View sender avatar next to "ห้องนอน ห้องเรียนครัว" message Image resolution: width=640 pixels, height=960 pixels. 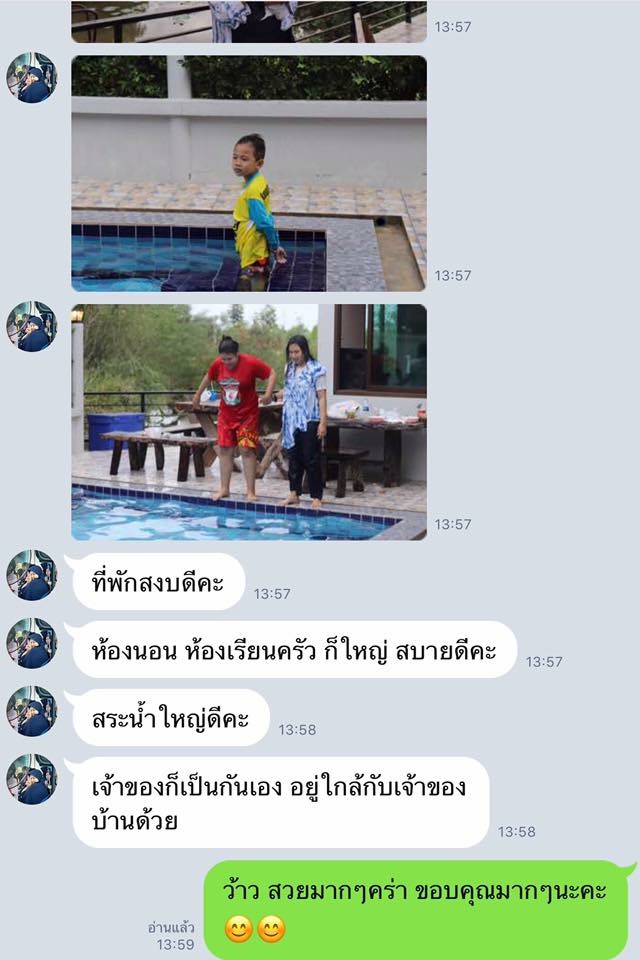pos(31,643)
